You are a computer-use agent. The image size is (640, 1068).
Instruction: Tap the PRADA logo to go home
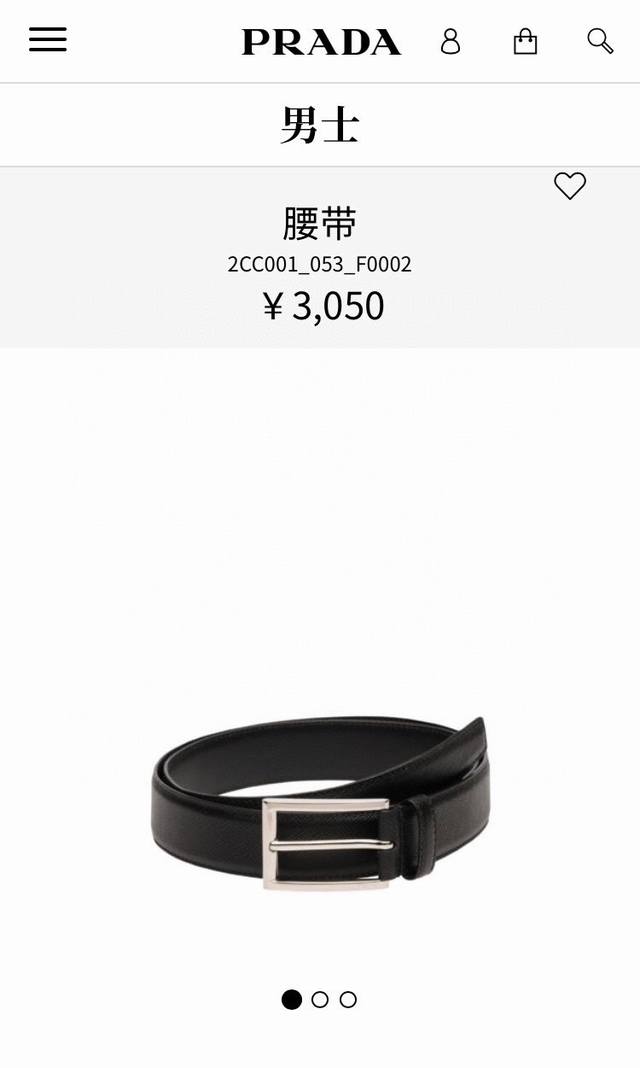321,42
